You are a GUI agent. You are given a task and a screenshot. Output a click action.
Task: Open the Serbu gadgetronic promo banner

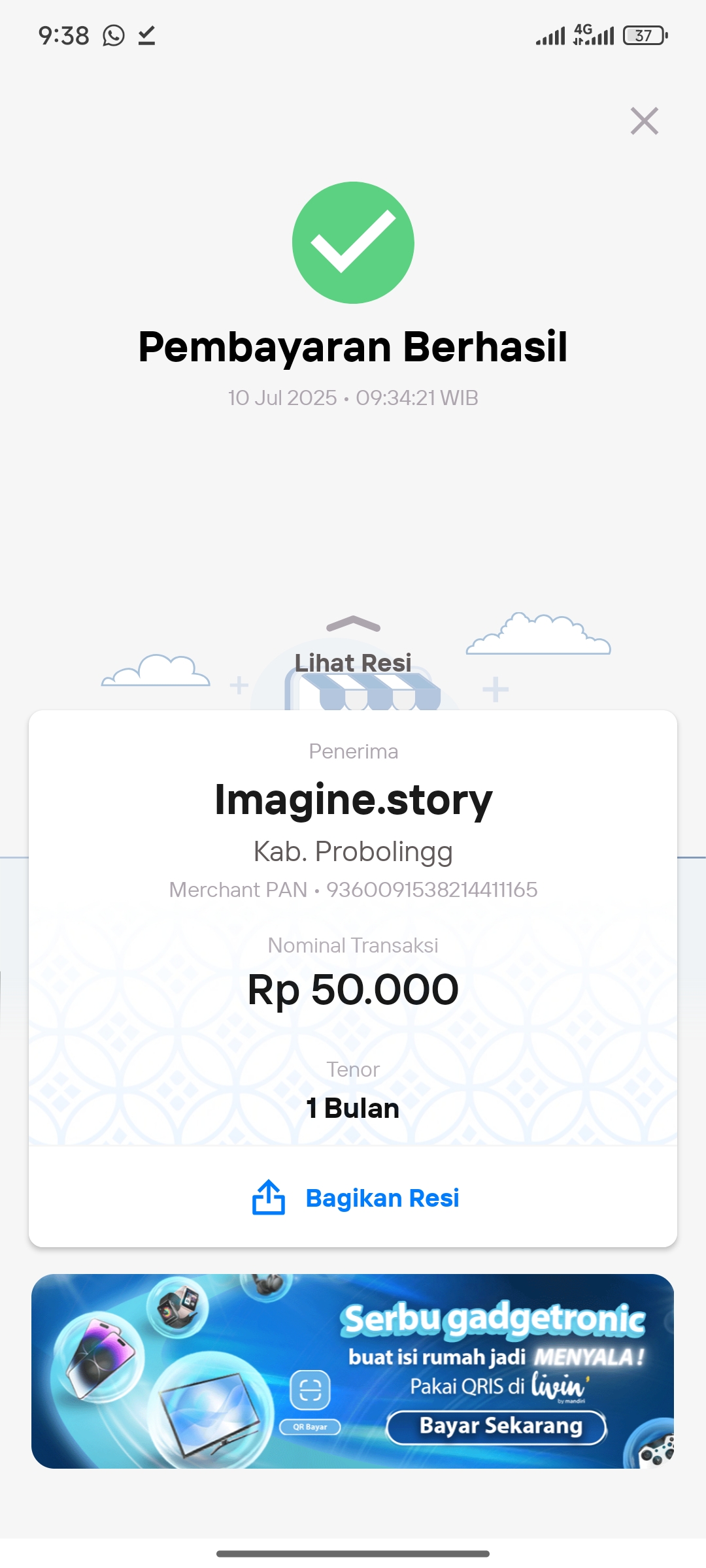coord(353,1371)
